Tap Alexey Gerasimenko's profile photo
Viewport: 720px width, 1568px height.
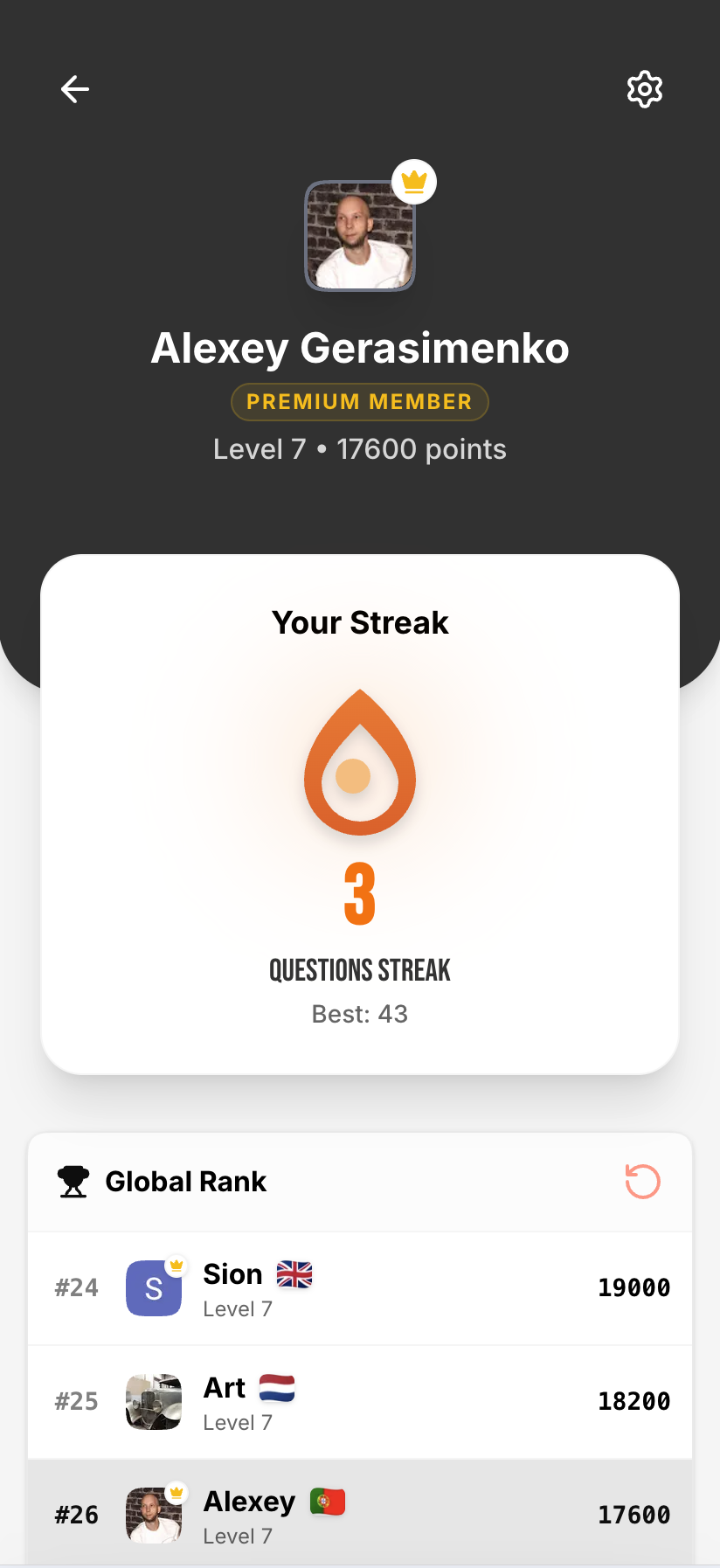359,235
